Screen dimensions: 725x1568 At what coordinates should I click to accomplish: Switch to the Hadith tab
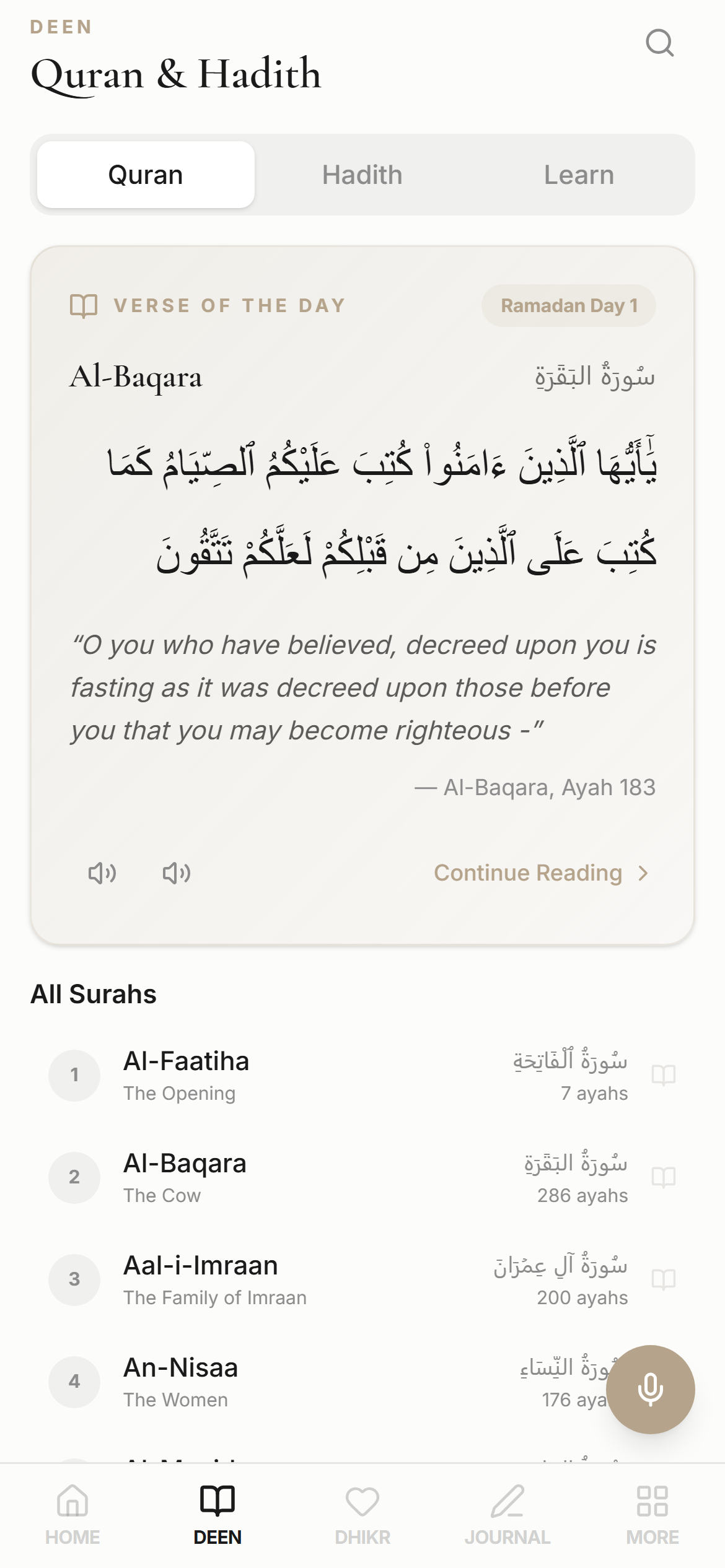pyautogui.click(x=362, y=175)
